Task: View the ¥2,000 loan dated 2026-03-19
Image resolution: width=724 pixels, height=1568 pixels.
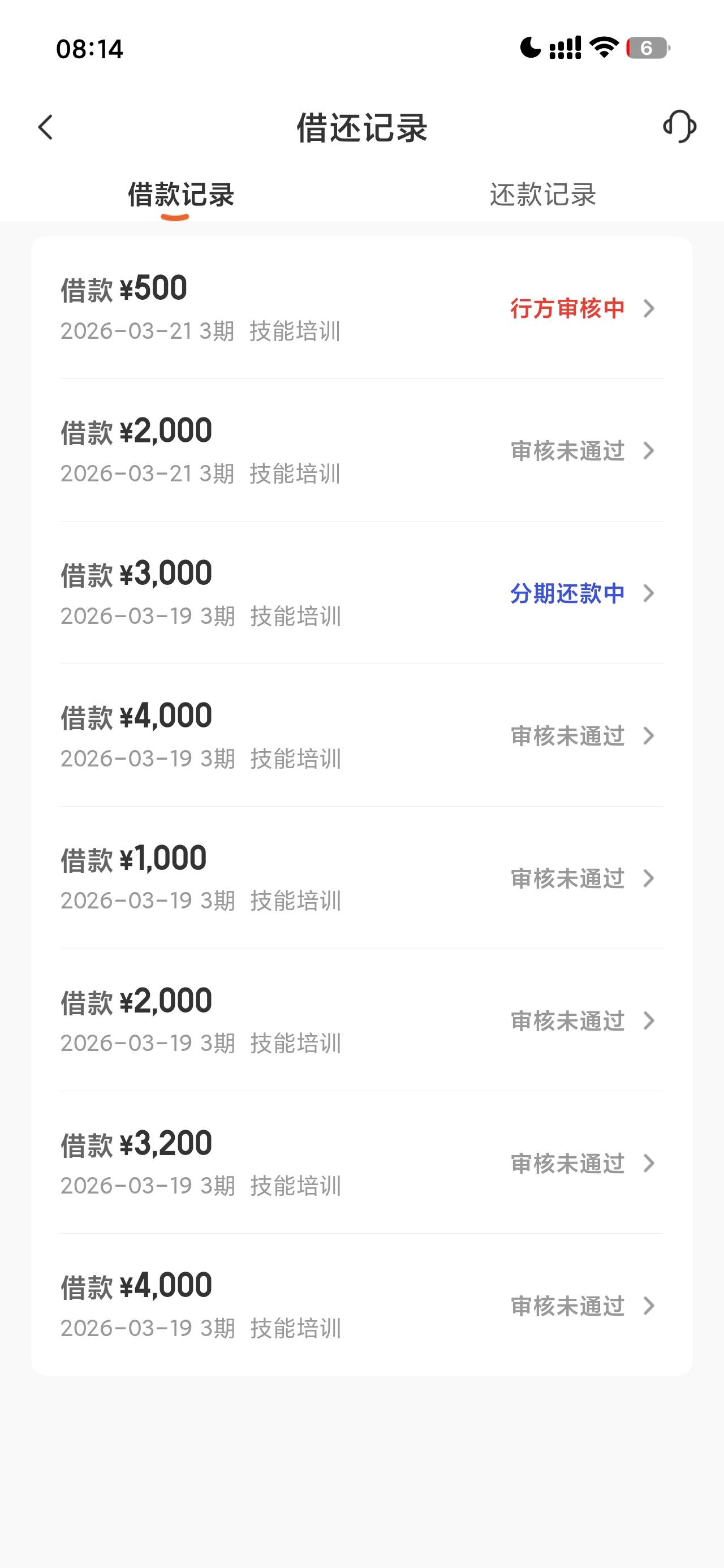Action: point(361,1020)
